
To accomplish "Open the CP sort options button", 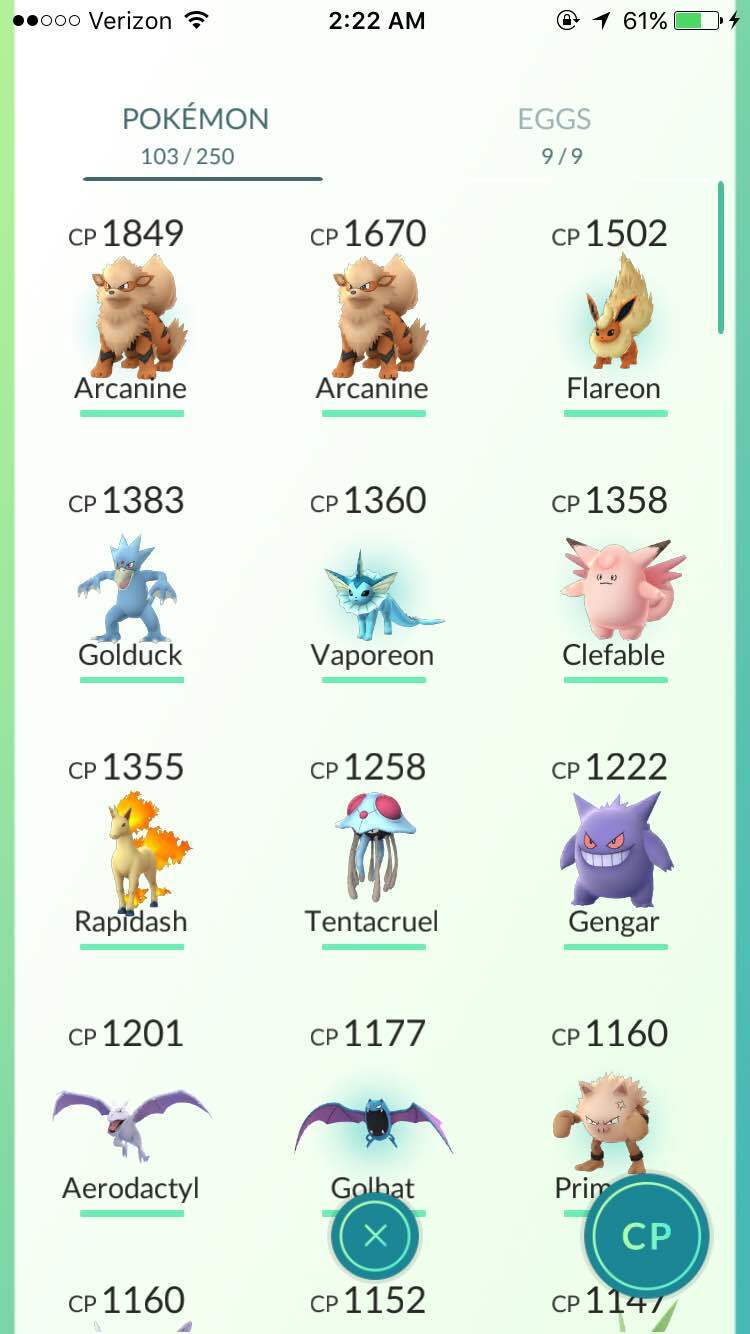I will (x=646, y=1237).
